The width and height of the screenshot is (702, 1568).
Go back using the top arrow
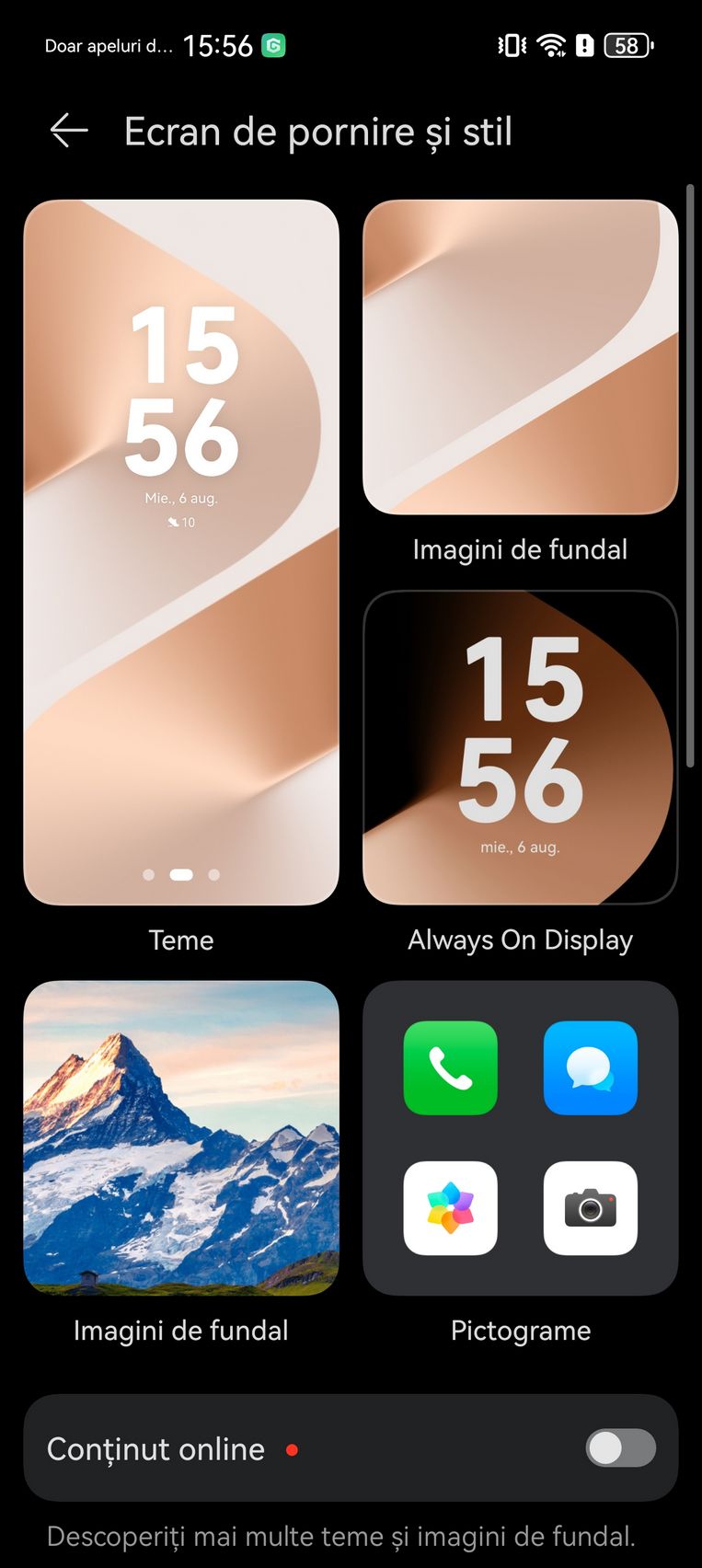tap(69, 132)
